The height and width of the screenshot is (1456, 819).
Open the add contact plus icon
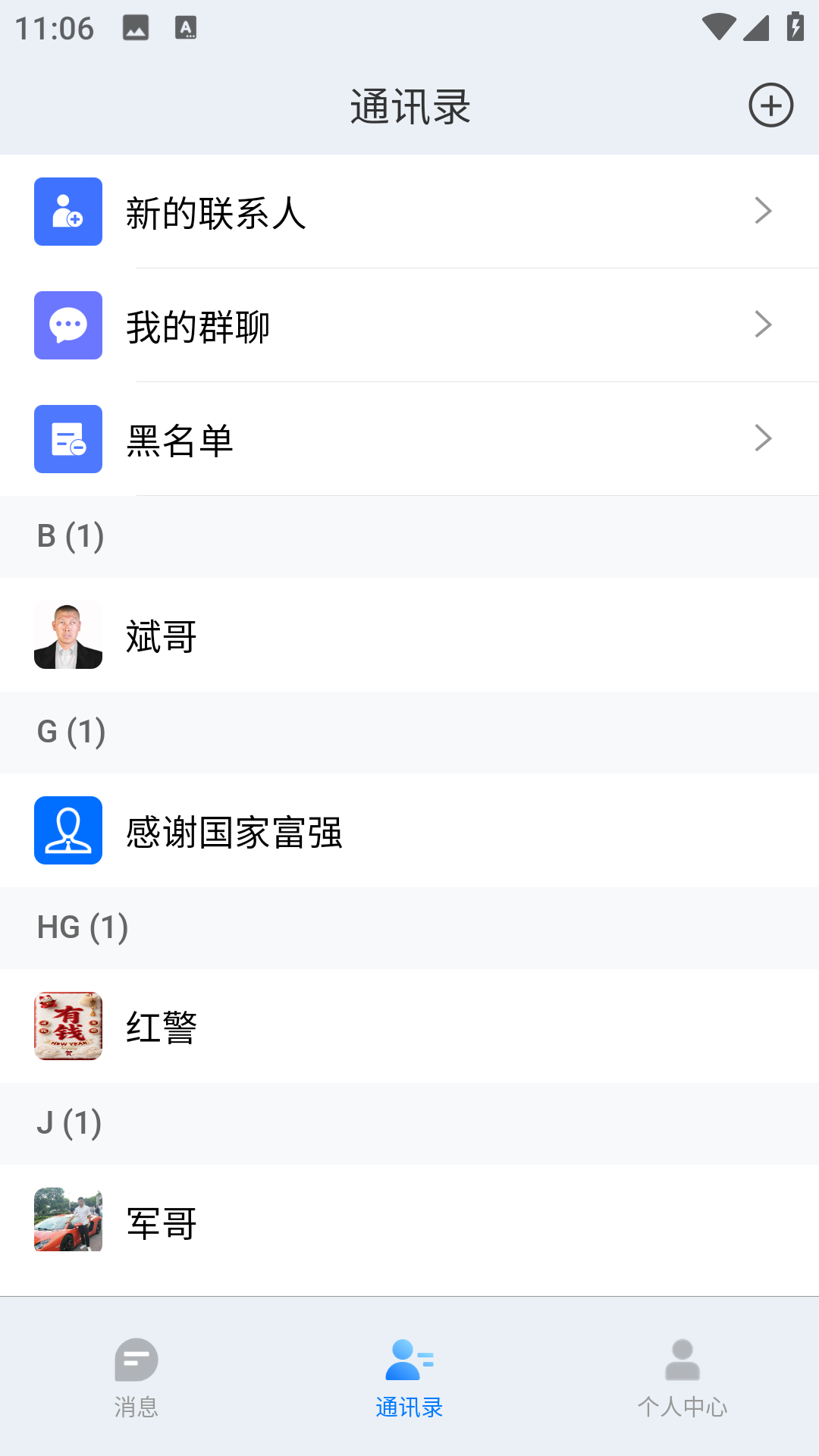coord(771,106)
